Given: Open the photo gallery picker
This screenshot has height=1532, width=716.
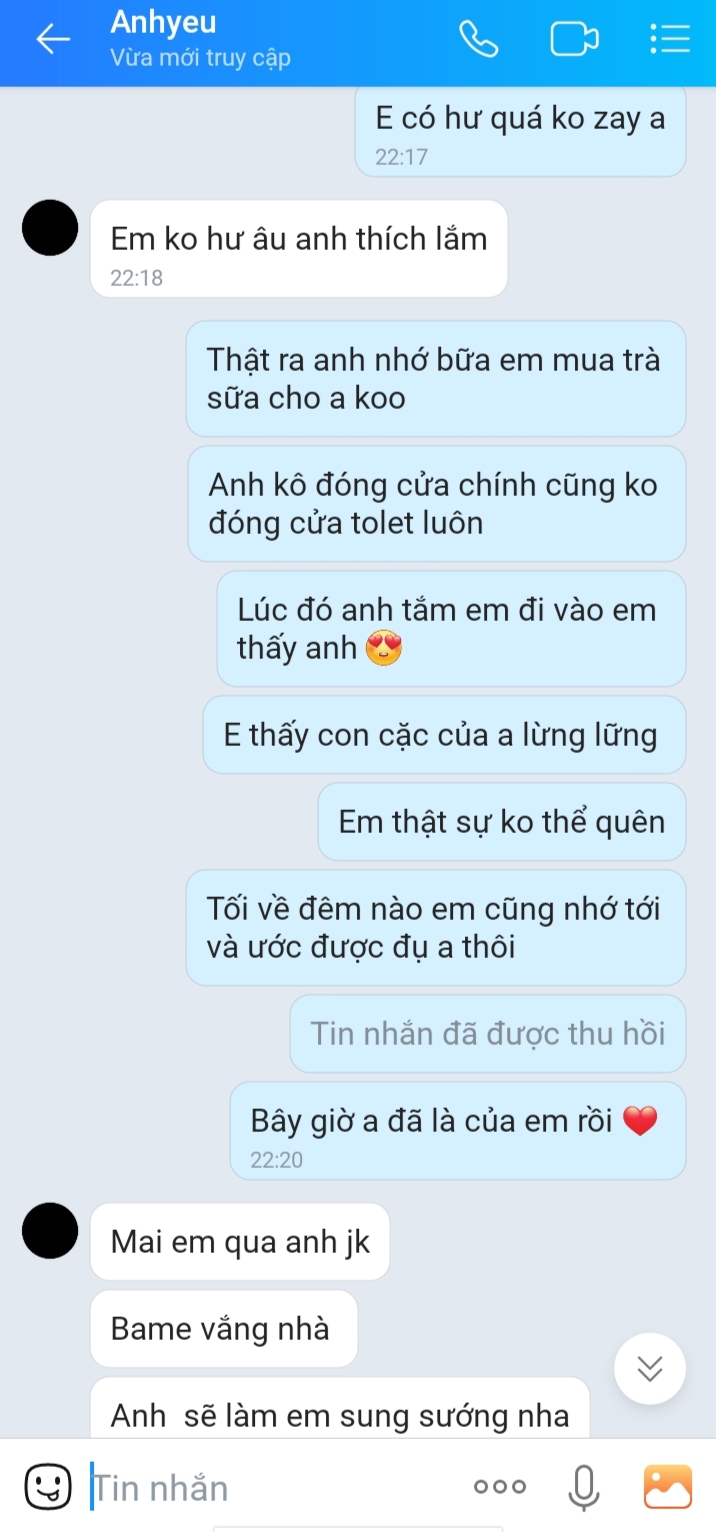Looking at the screenshot, I should point(668,1487).
